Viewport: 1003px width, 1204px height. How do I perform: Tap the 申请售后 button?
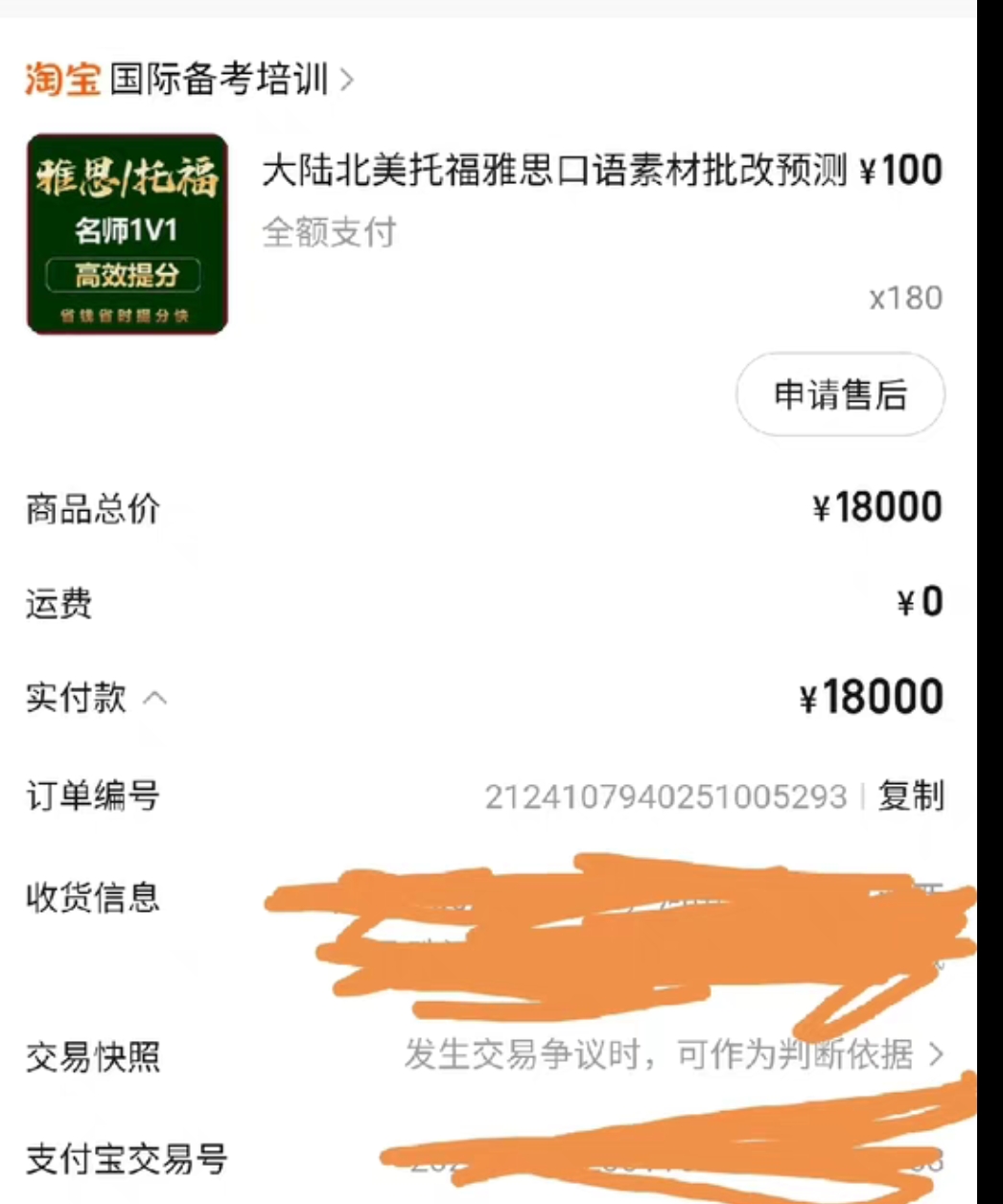click(x=840, y=395)
